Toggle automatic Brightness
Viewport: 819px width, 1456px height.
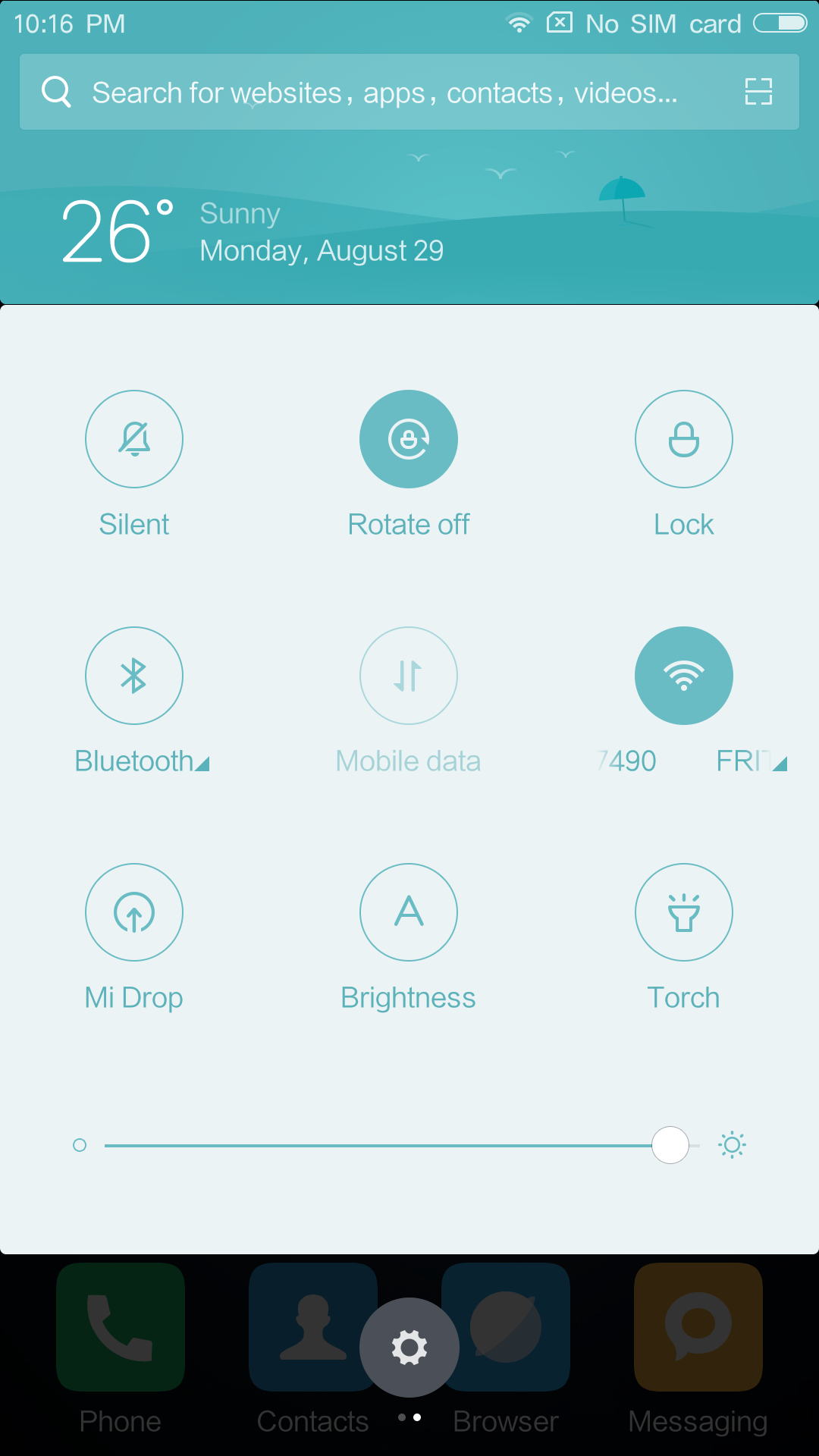(409, 912)
